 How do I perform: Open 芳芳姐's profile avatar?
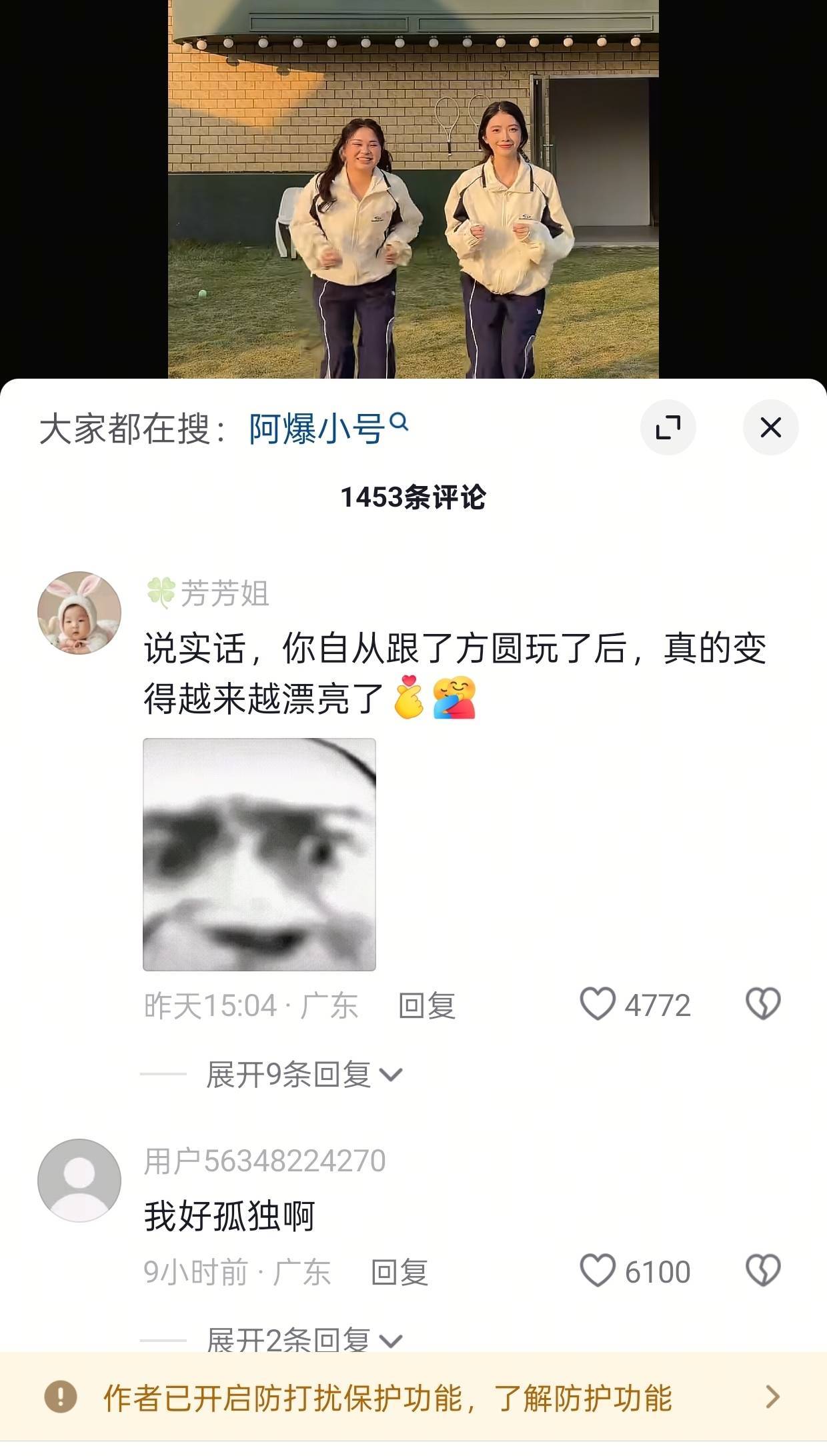pyautogui.click(x=79, y=613)
